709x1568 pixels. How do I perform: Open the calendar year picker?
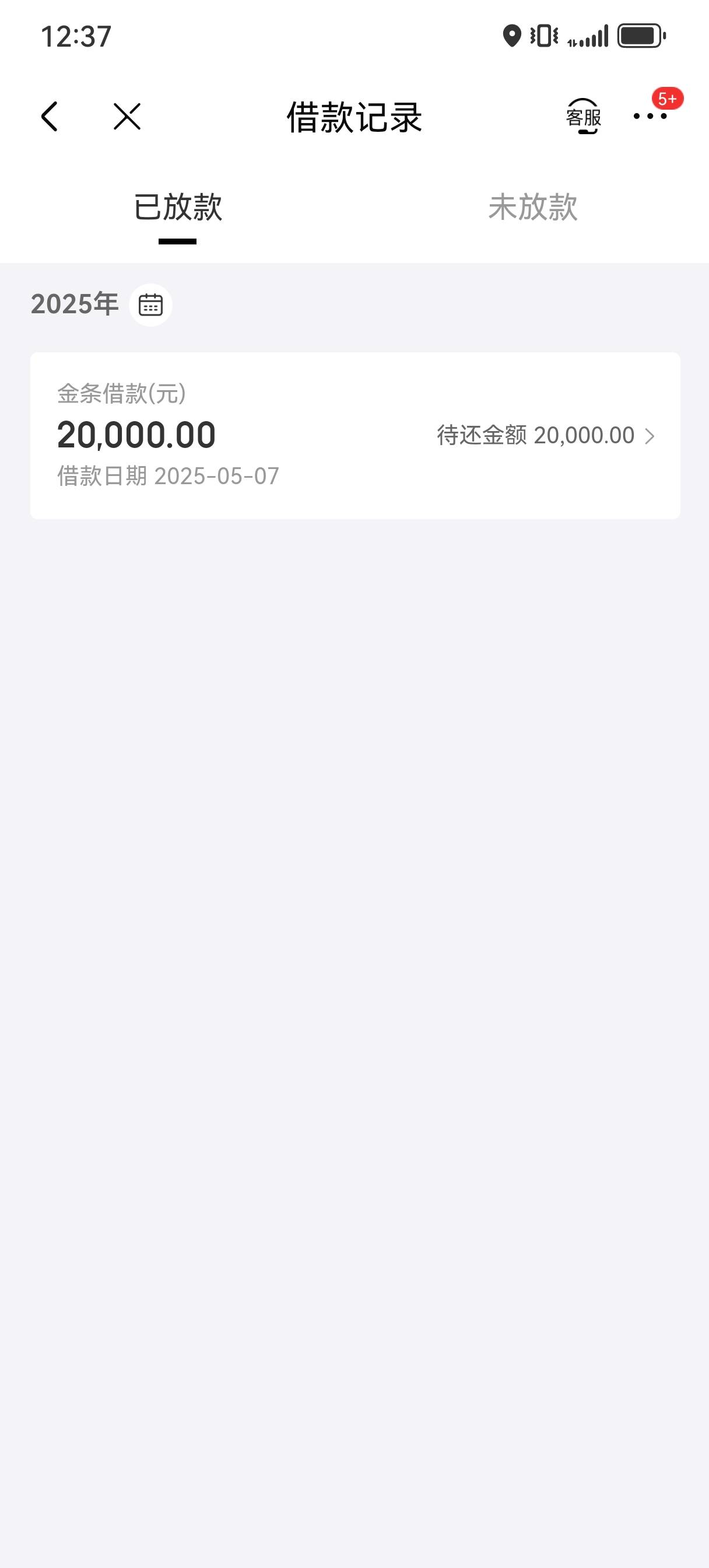click(x=150, y=305)
